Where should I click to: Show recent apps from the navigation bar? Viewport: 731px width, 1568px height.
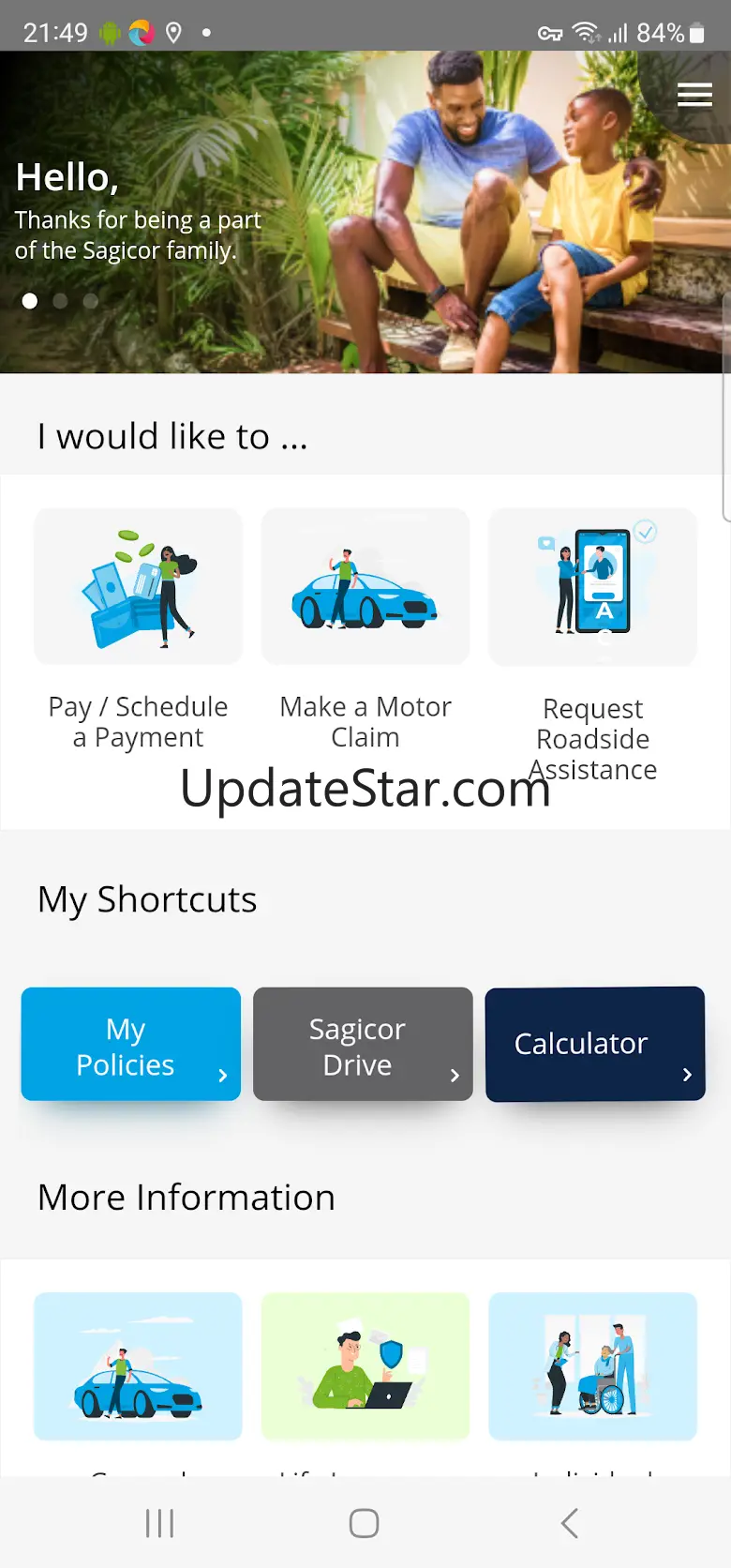tap(160, 1523)
